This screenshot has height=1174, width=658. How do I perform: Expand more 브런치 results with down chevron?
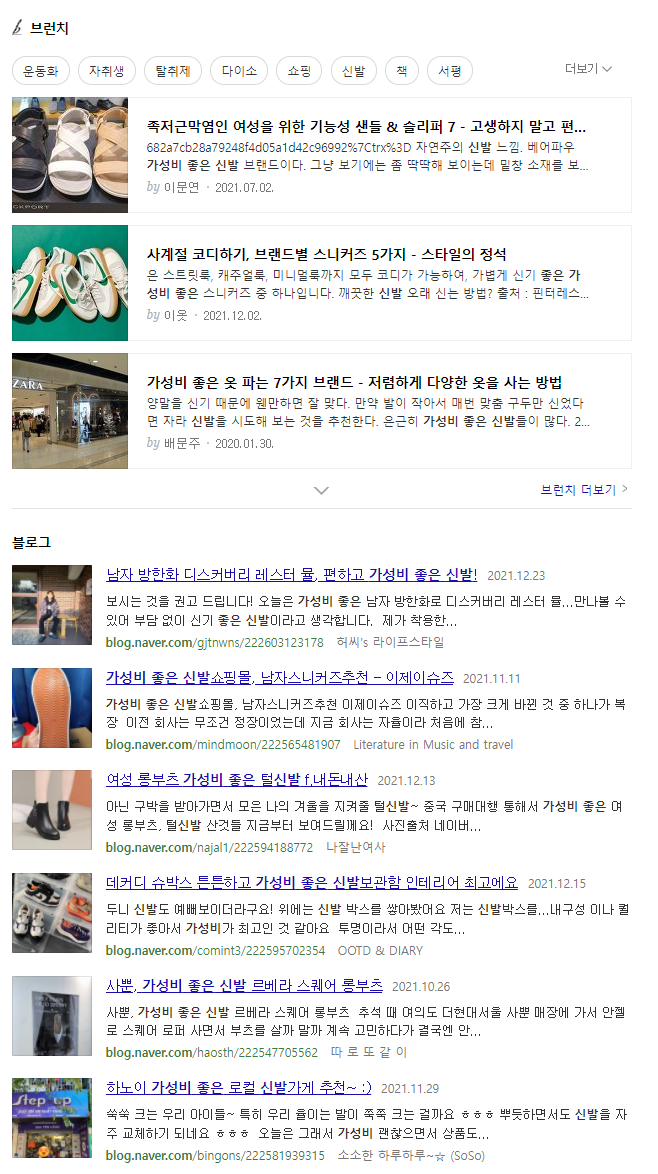322,490
